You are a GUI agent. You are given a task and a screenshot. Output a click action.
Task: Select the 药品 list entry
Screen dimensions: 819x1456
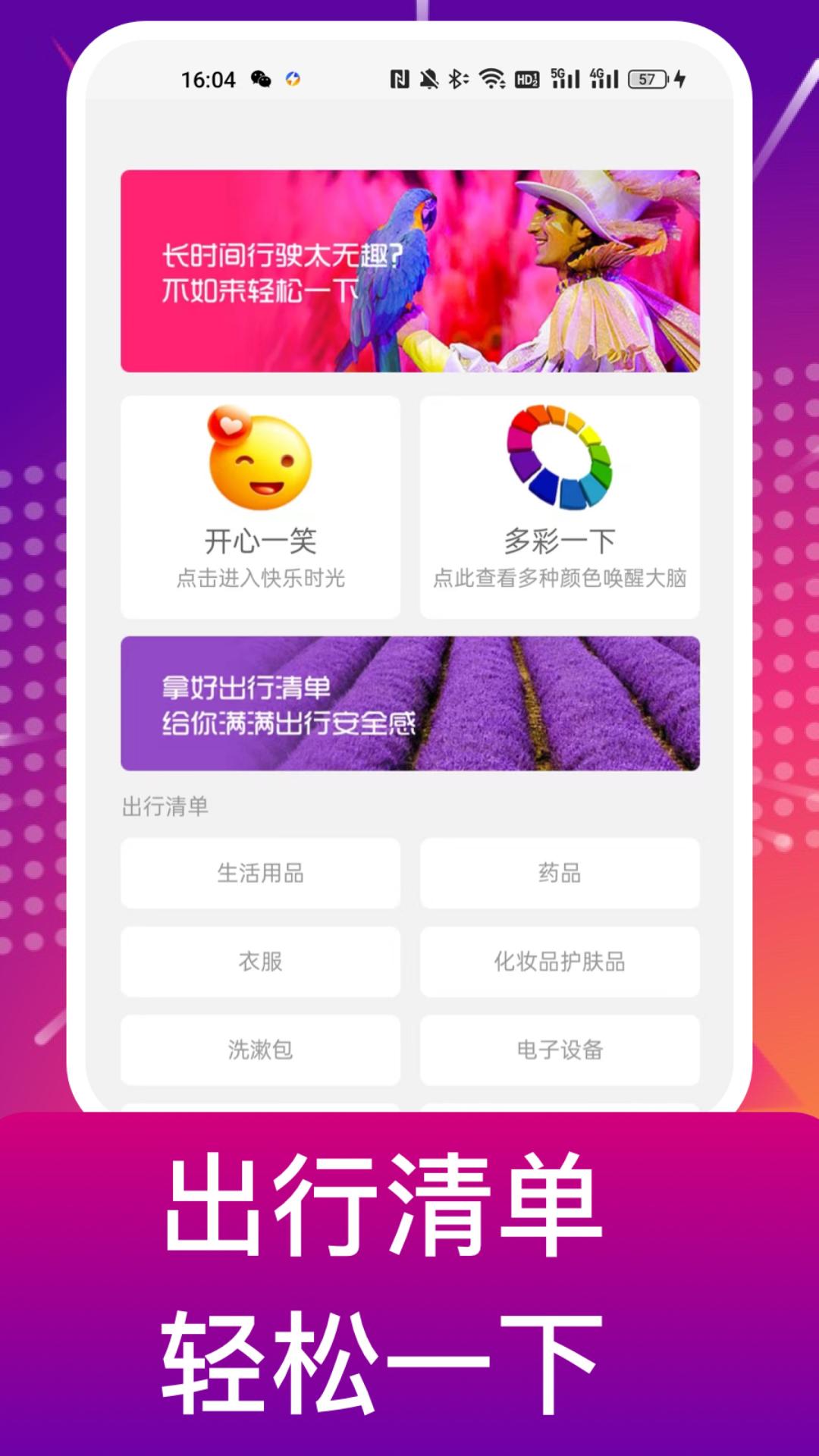[560, 874]
